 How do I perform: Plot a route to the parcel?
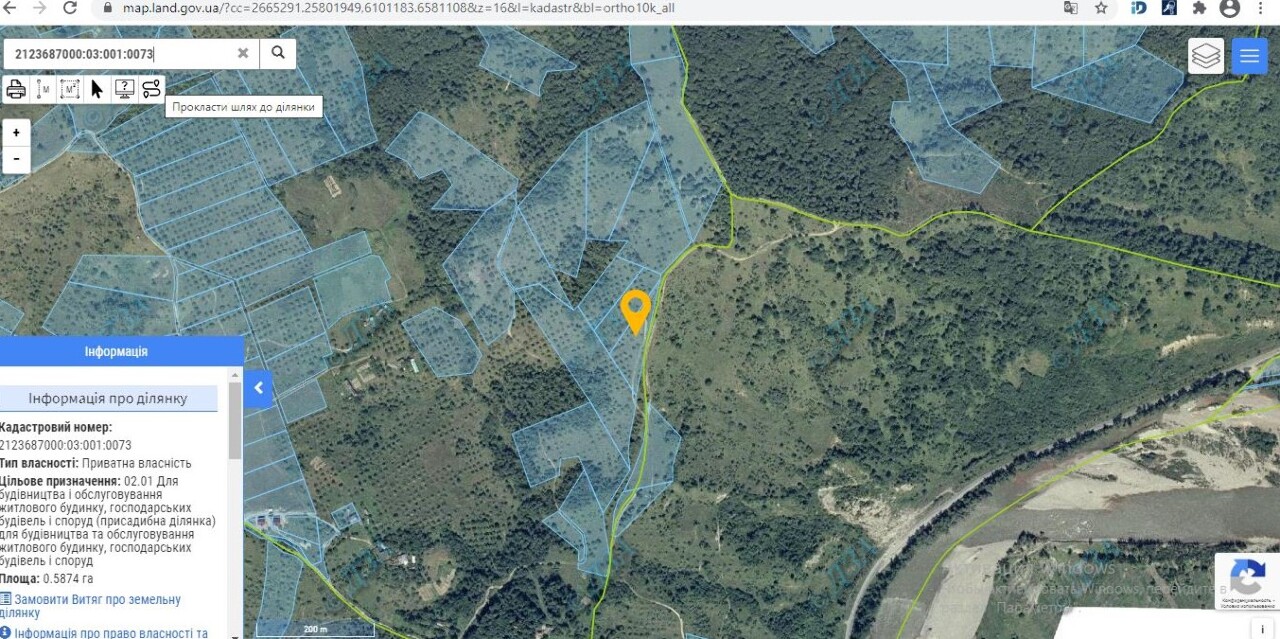pyautogui.click(x=151, y=89)
